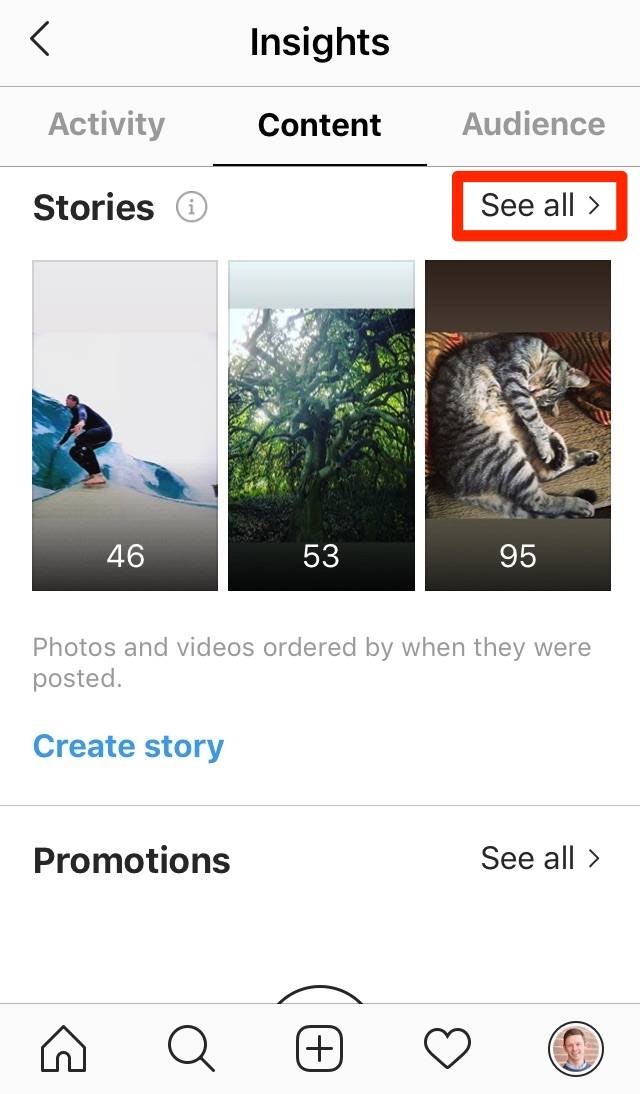Create a new post

coord(320,1050)
